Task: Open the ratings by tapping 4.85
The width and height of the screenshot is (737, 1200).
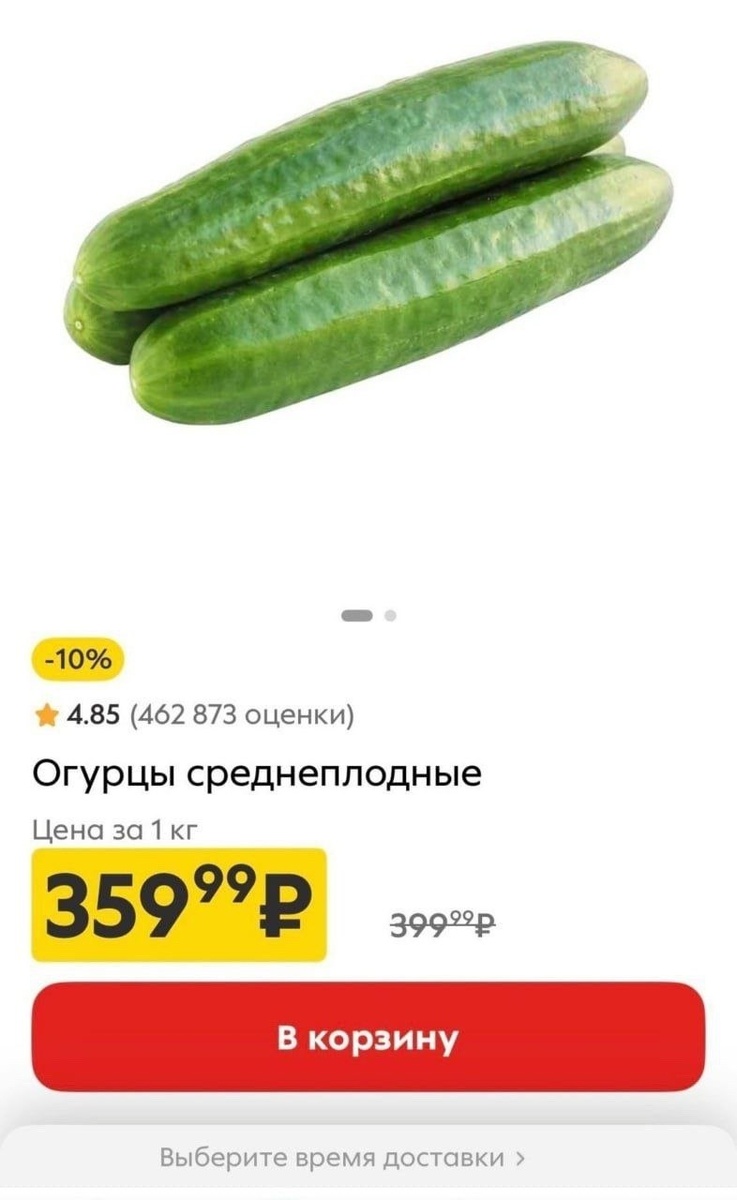Action: coord(90,714)
